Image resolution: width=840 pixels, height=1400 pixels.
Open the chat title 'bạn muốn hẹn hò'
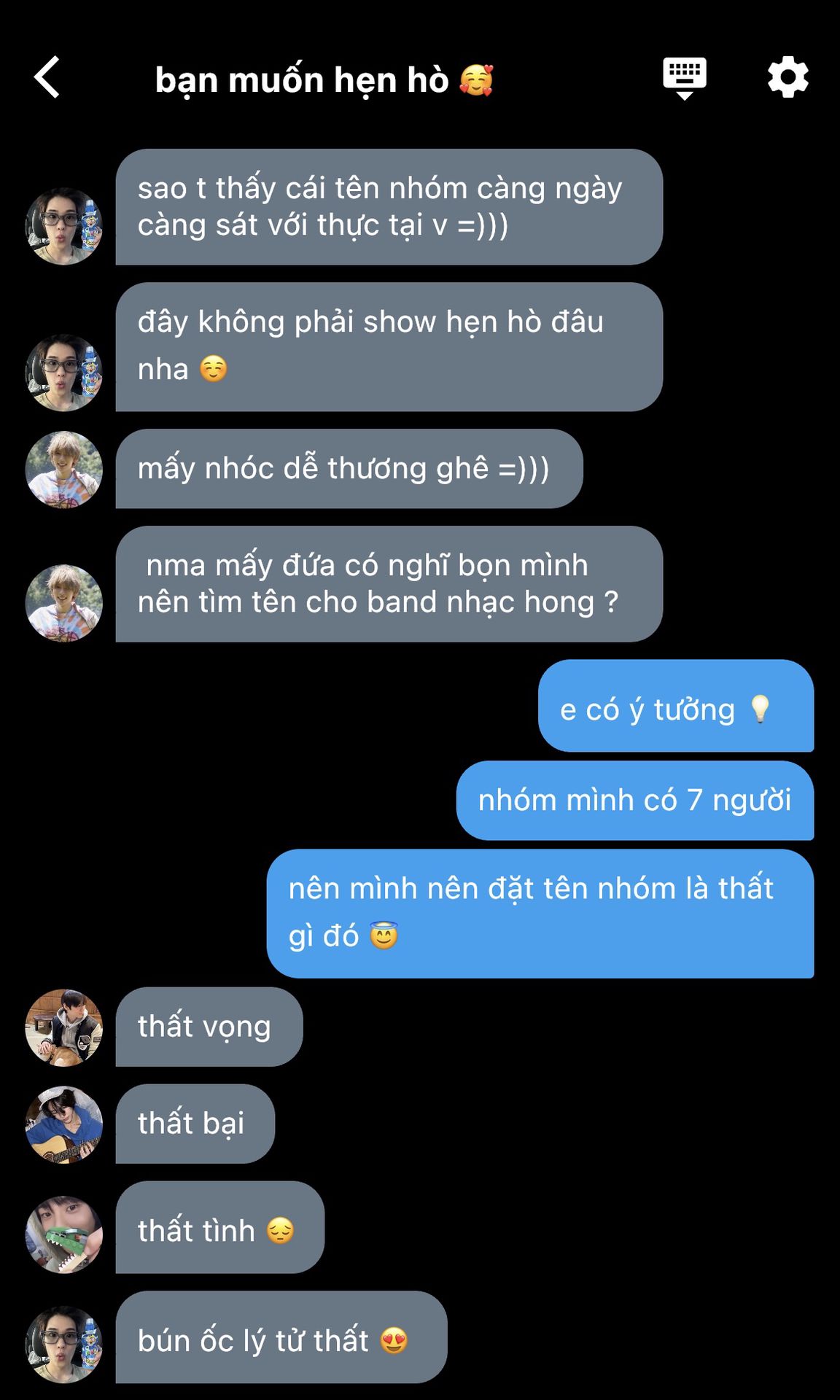click(324, 79)
